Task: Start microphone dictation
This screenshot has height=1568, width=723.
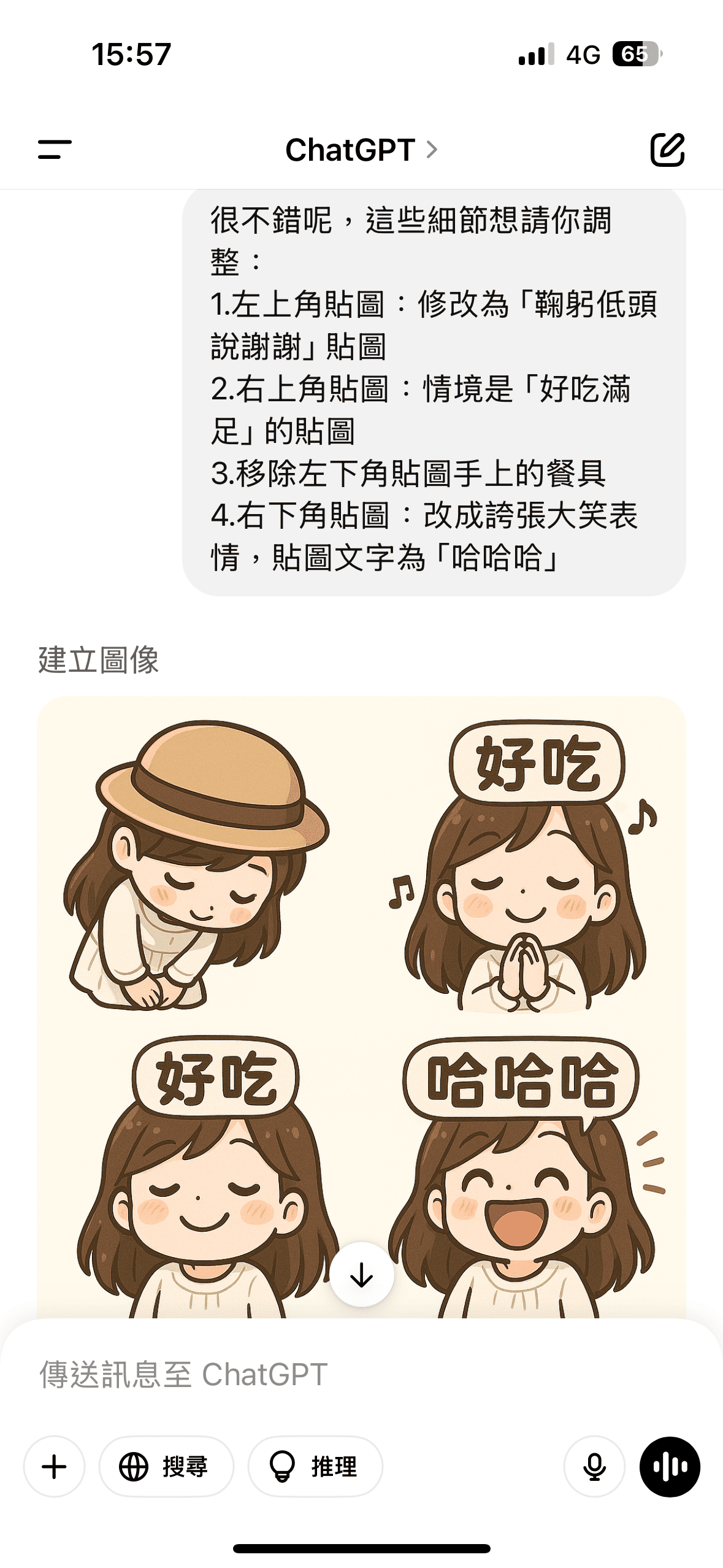Action: coord(594,1467)
